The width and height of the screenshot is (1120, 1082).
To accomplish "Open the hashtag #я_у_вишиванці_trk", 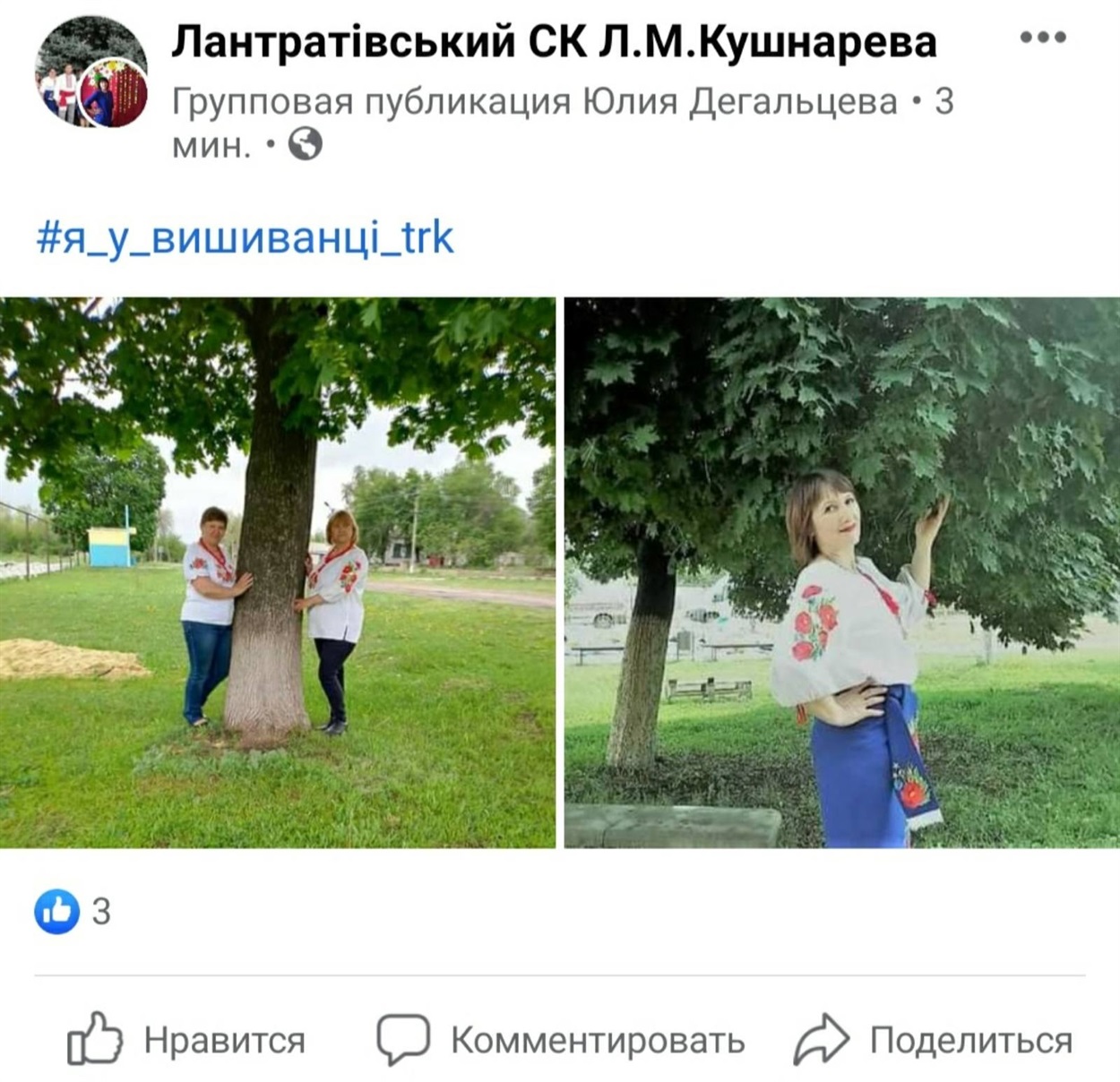I will pyautogui.click(x=245, y=238).
